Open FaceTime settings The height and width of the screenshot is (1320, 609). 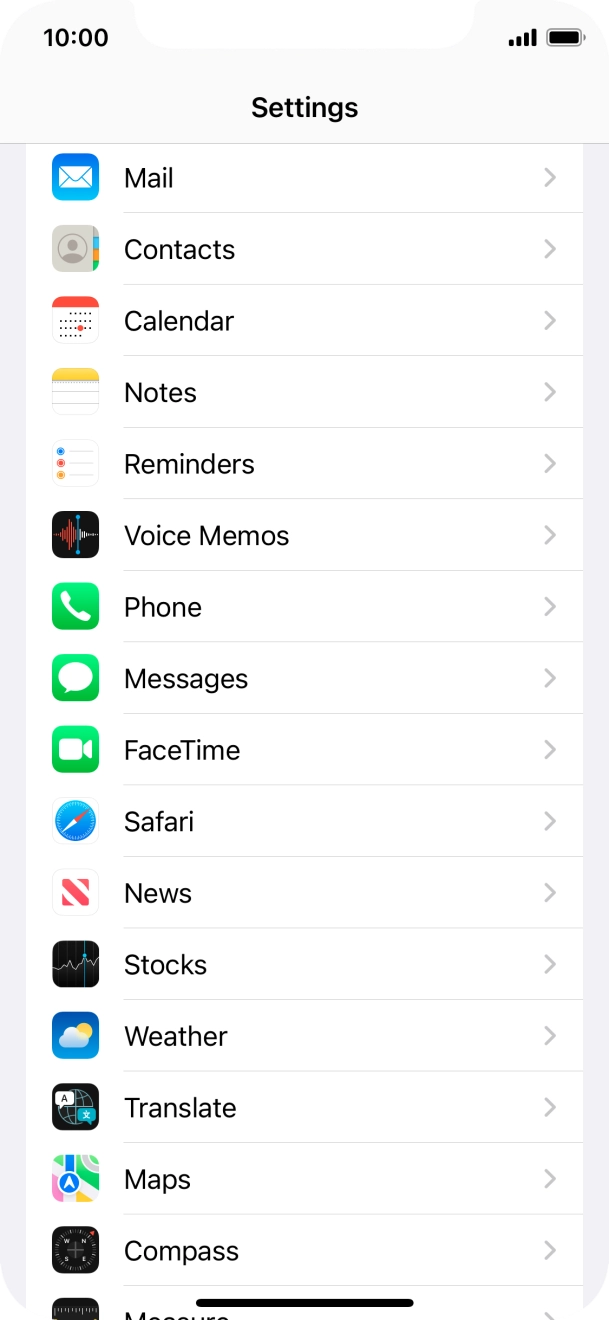(x=304, y=750)
